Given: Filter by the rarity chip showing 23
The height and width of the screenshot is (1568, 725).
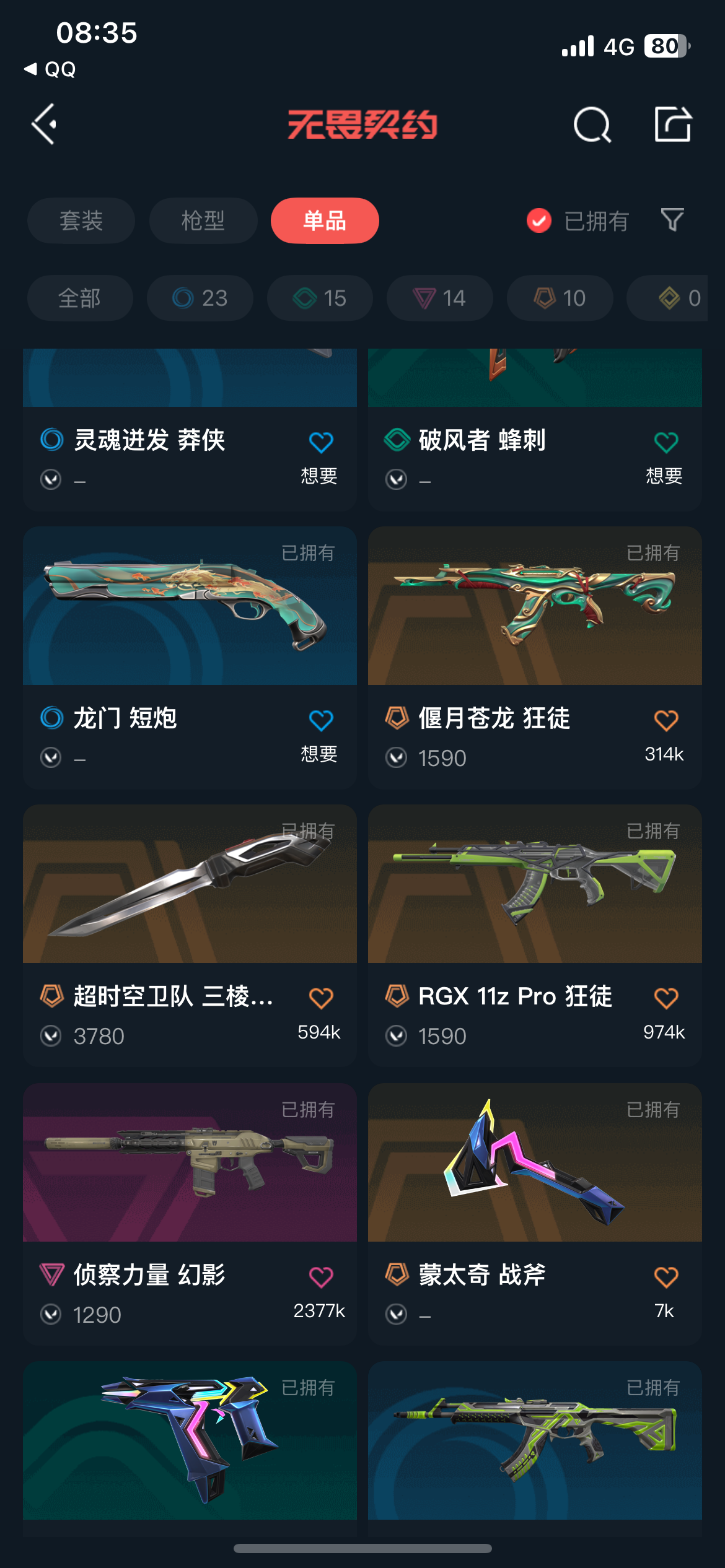Looking at the screenshot, I should [200, 298].
